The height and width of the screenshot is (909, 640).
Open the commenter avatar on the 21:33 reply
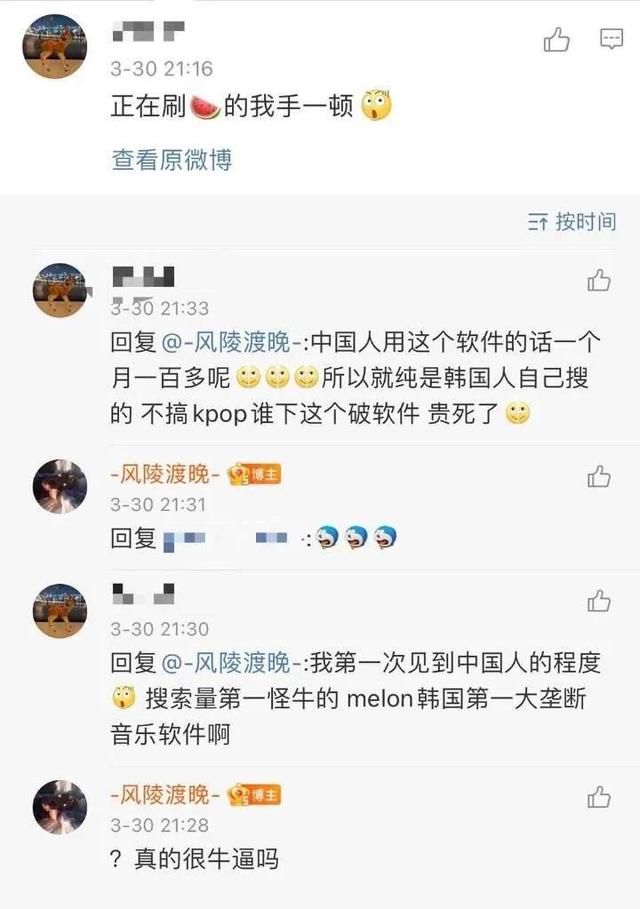tap(60, 291)
